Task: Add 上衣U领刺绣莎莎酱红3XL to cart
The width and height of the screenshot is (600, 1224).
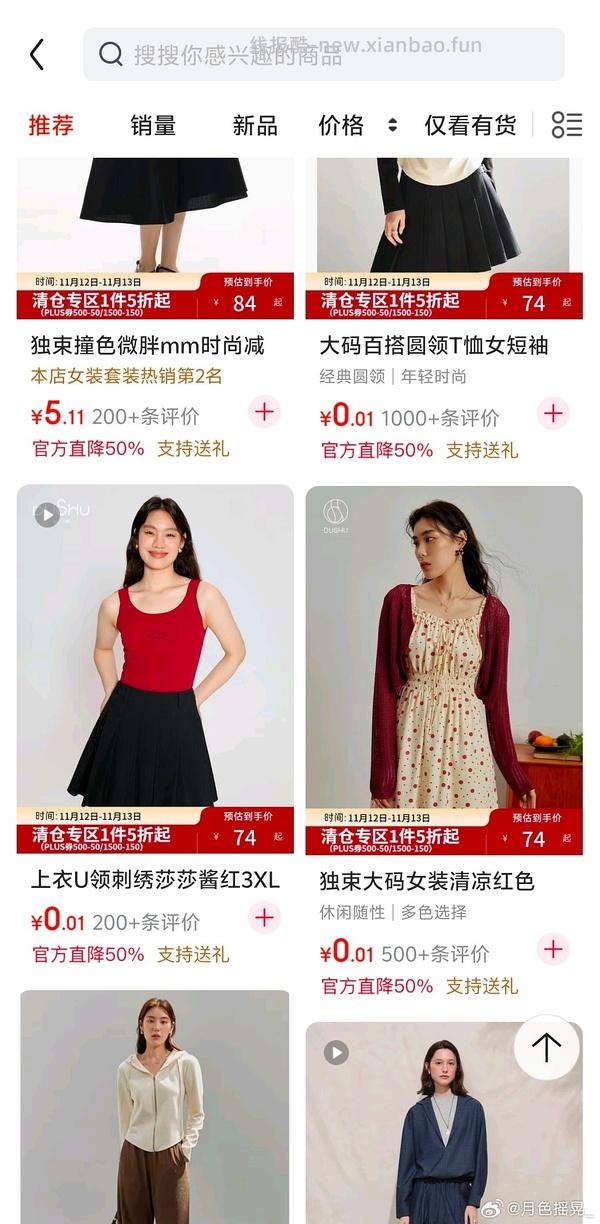Action: [264, 917]
